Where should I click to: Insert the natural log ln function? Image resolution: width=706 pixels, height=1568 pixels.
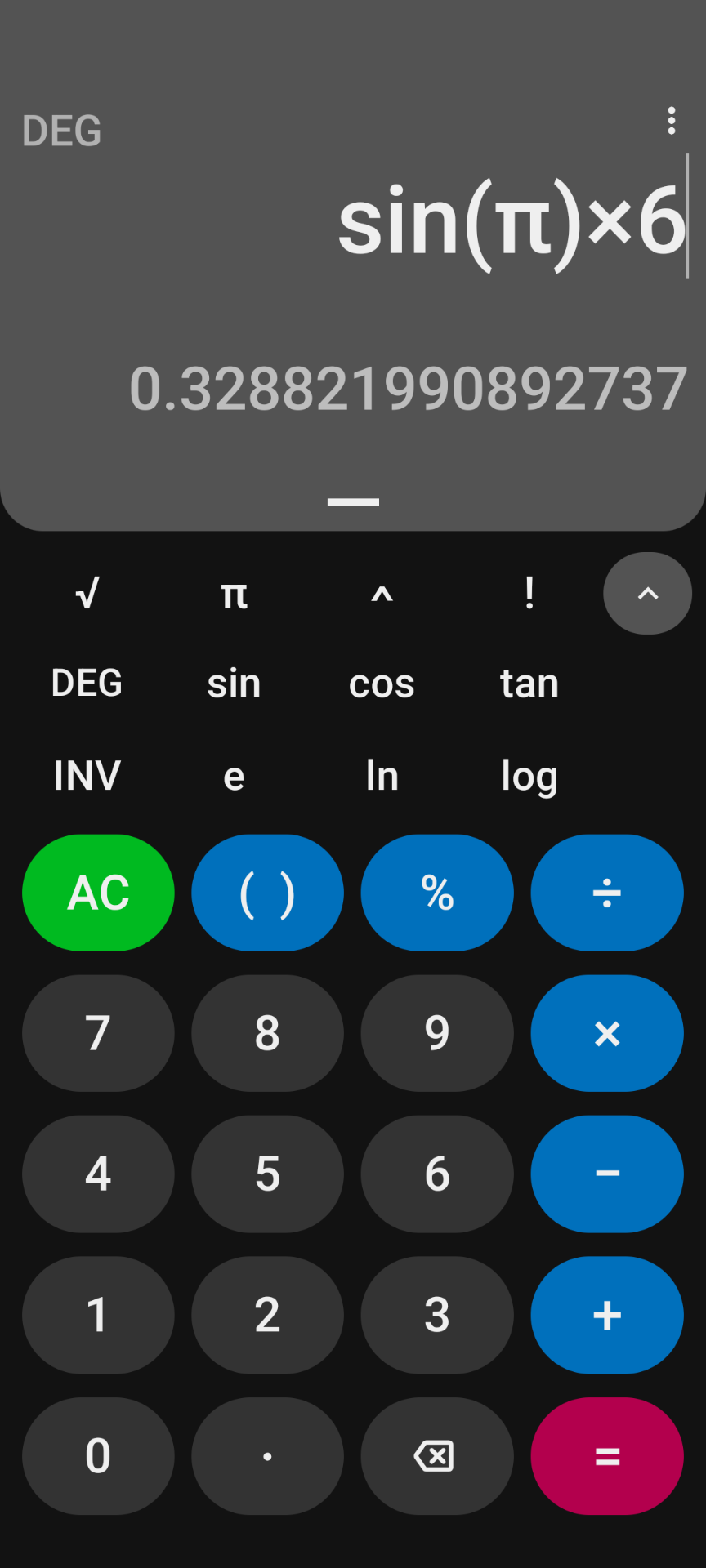pos(382,775)
